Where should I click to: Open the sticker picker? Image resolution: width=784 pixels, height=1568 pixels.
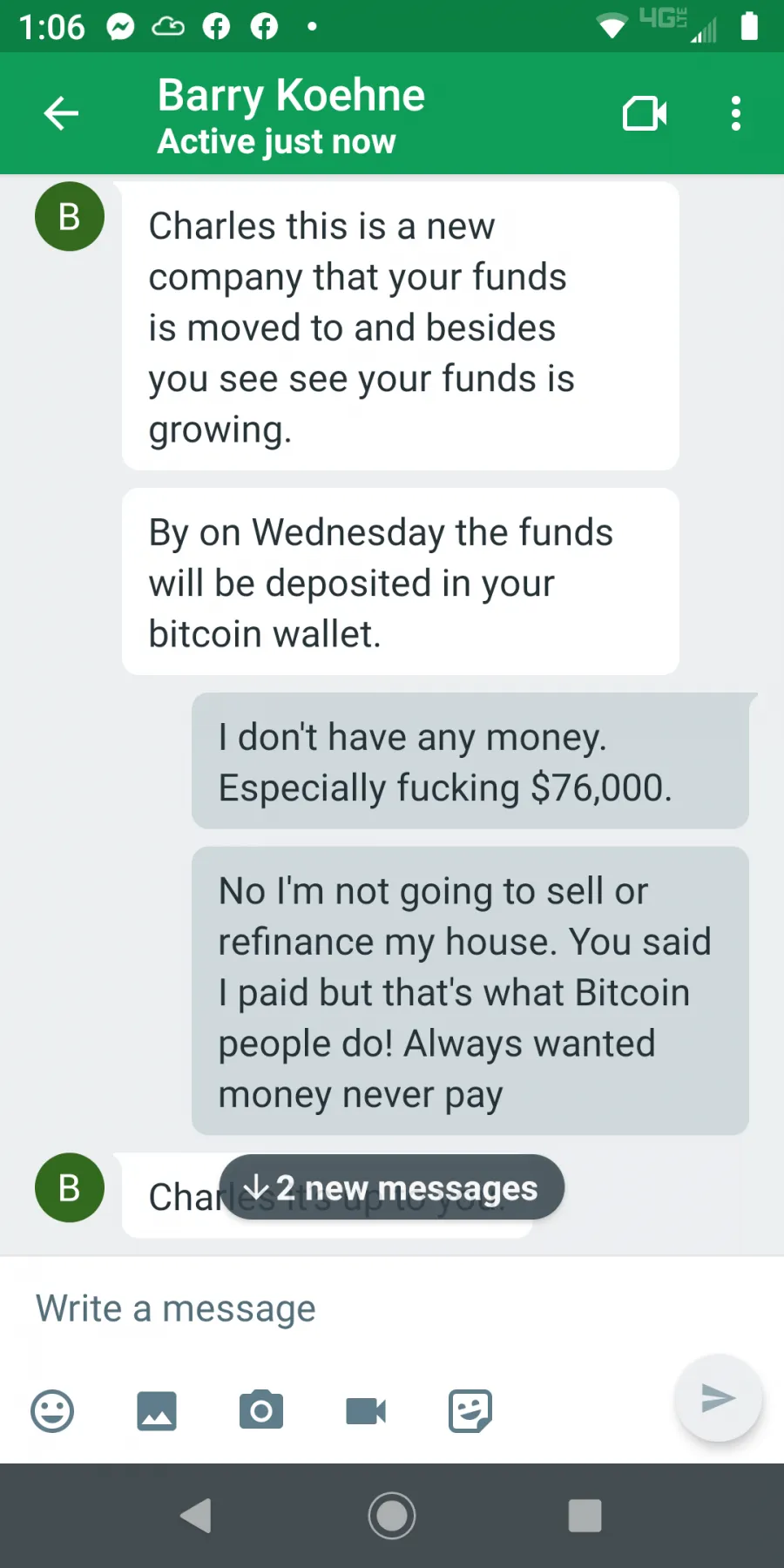(470, 1410)
